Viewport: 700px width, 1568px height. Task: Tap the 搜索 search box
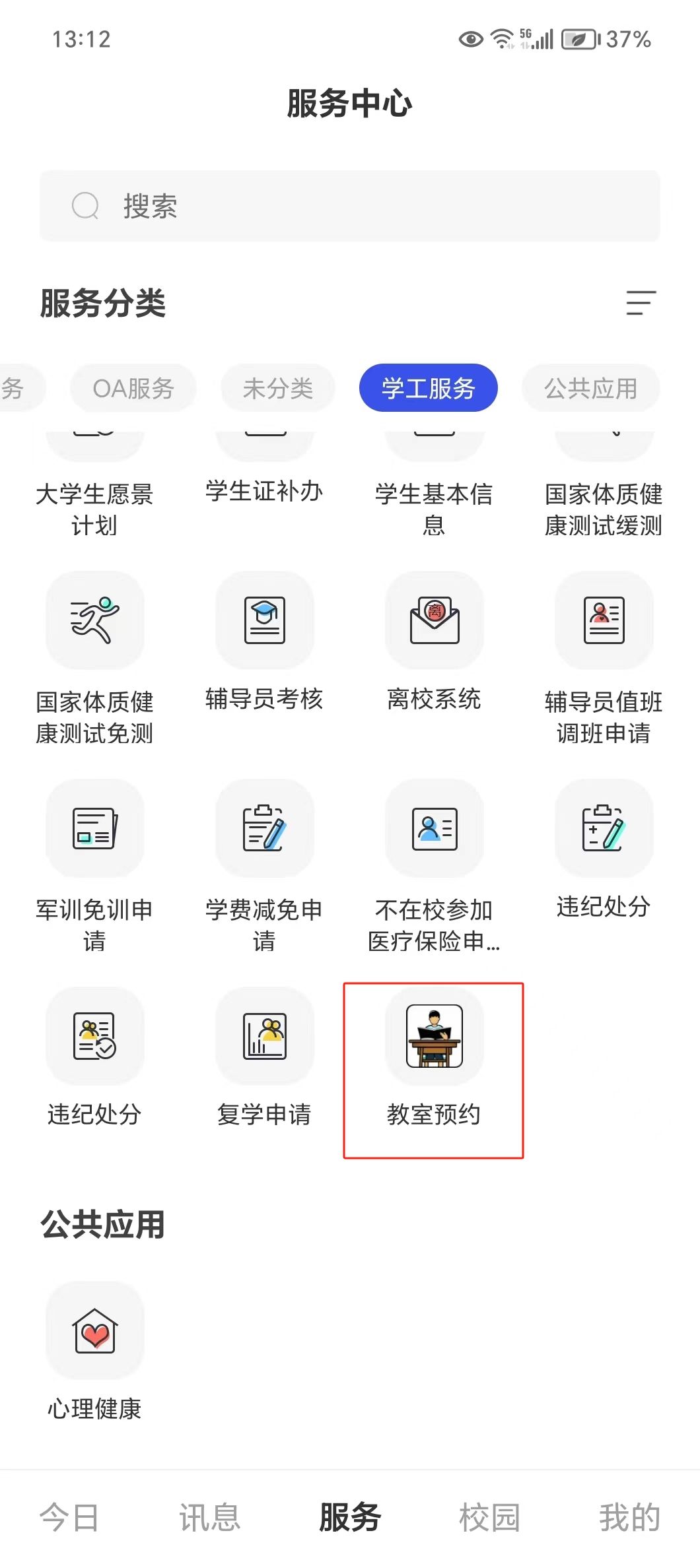(350, 206)
